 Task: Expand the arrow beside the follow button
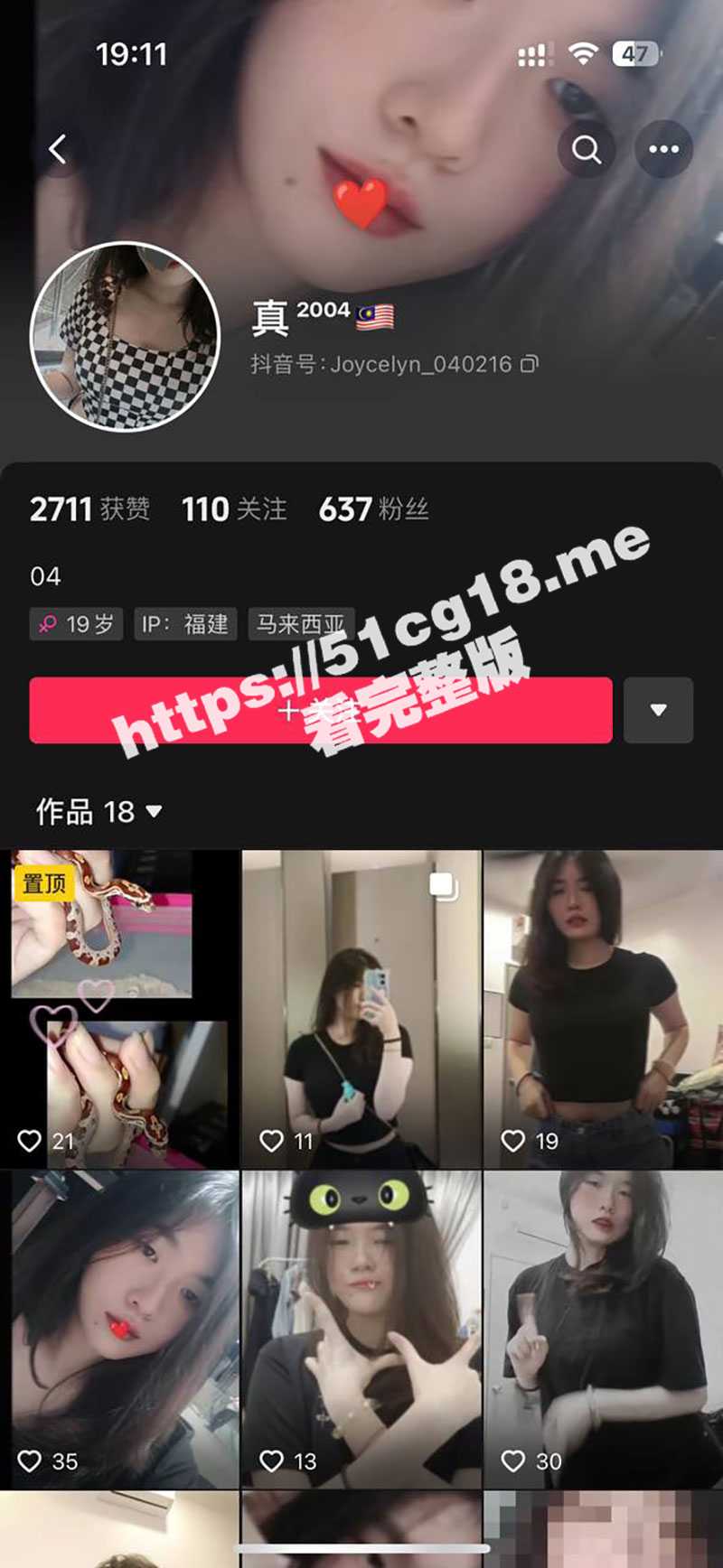[658, 711]
